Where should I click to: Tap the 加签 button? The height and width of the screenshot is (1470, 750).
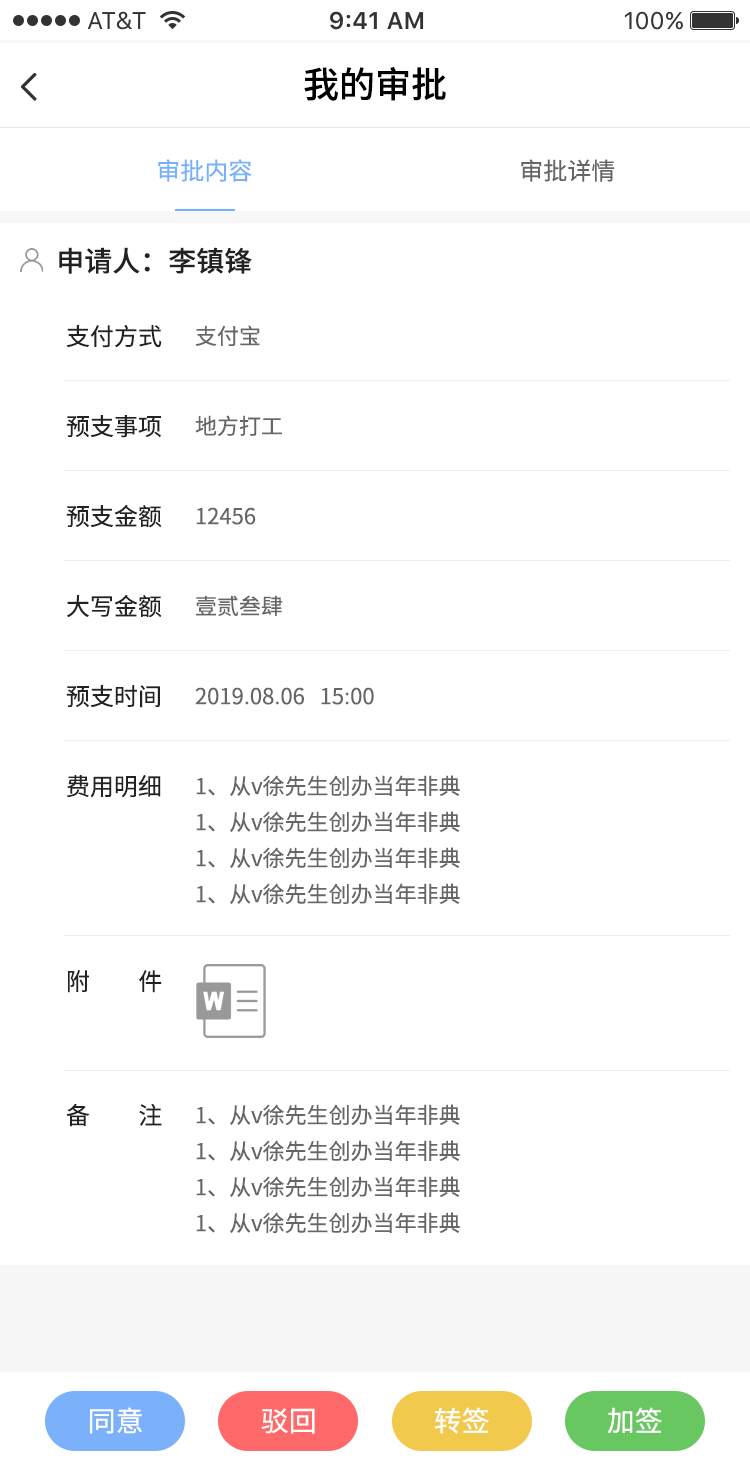pos(634,1420)
